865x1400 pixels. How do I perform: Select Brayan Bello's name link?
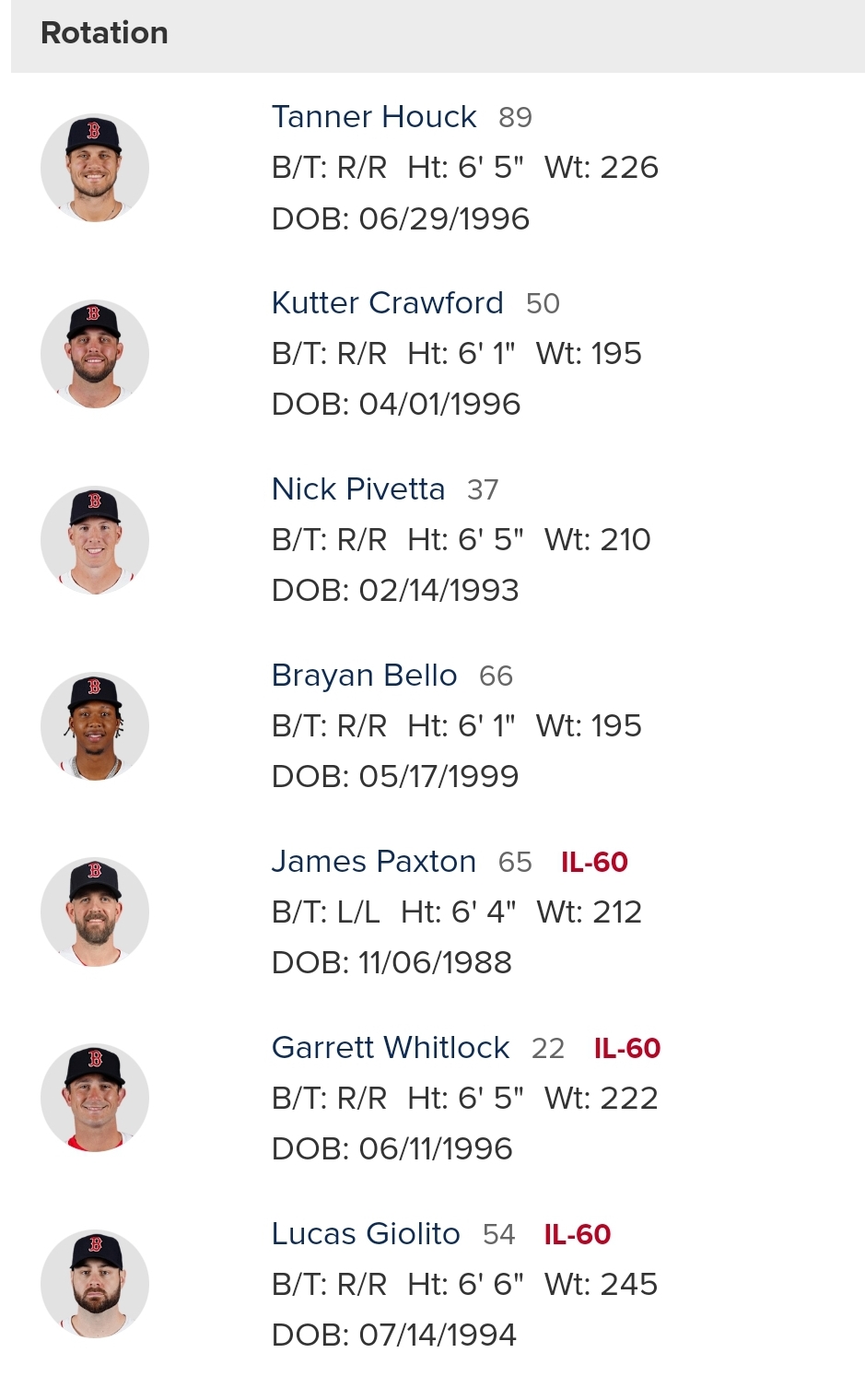click(364, 676)
